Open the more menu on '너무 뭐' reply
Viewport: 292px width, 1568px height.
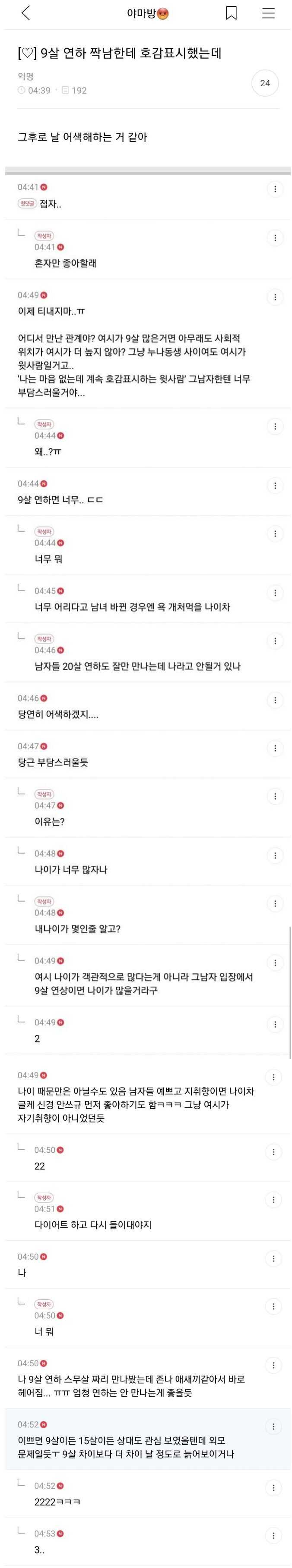[x=275, y=534]
